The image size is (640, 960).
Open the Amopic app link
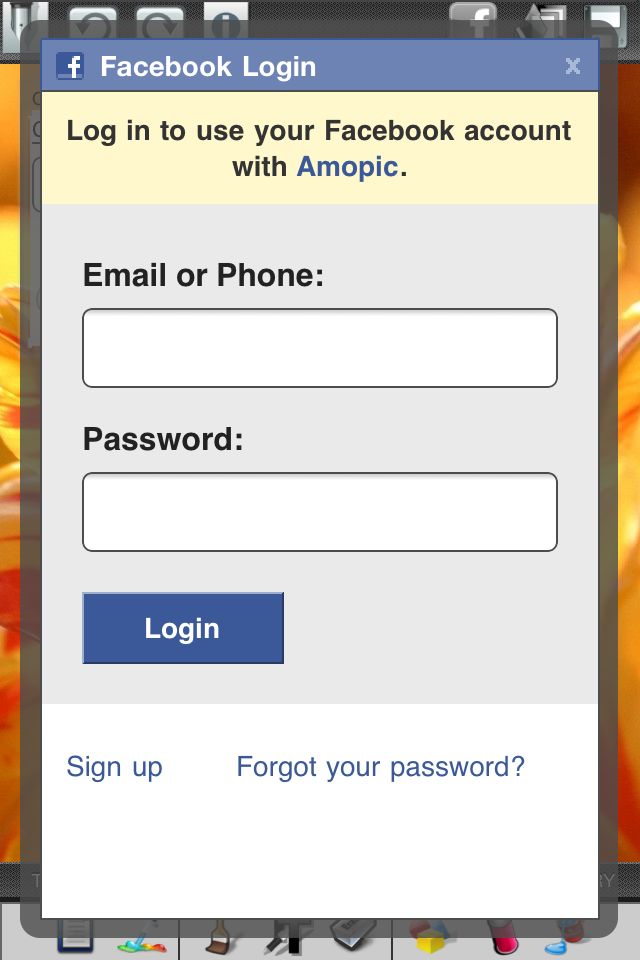pyautogui.click(x=347, y=167)
